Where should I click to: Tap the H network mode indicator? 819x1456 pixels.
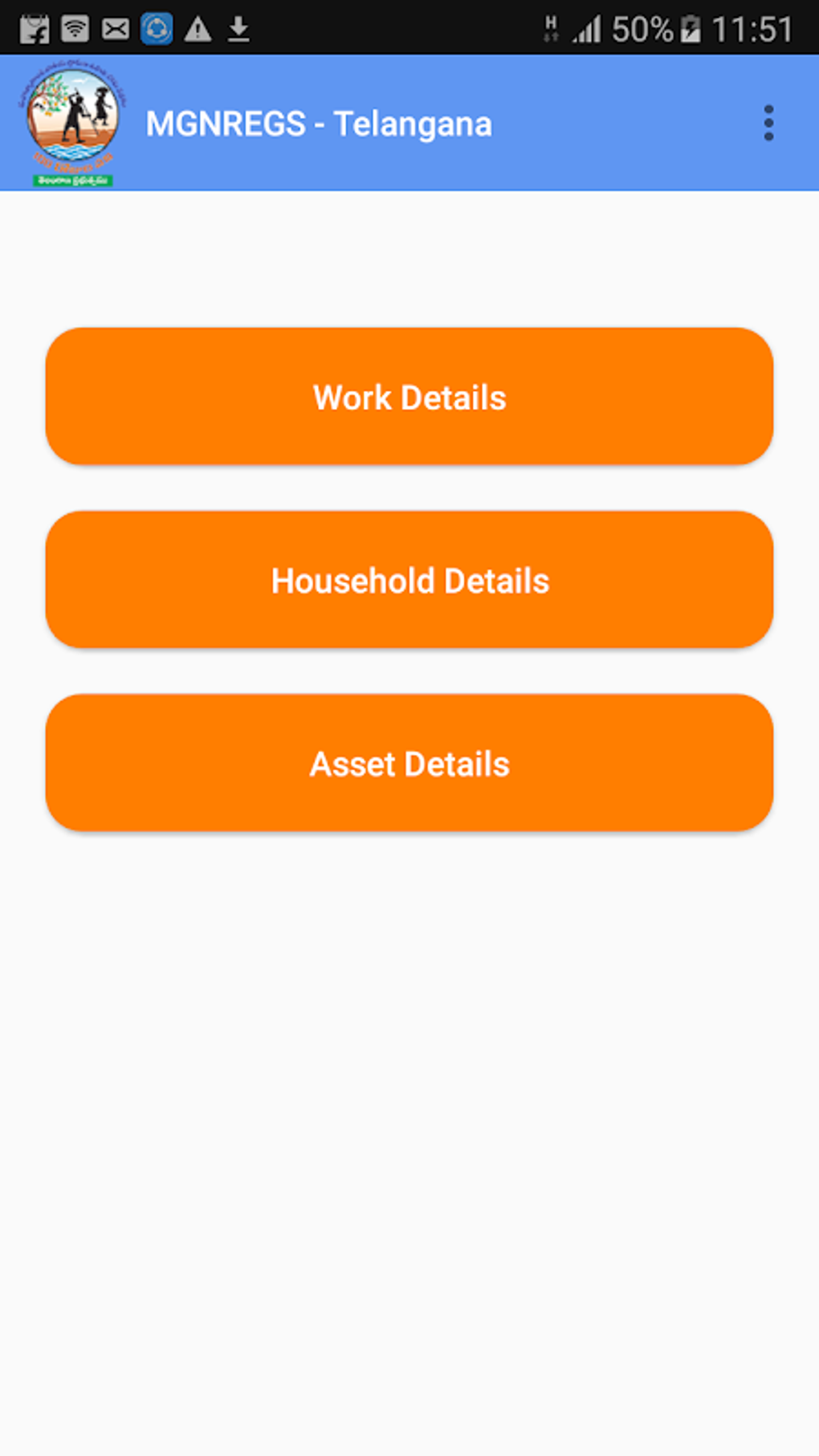tap(551, 29)
